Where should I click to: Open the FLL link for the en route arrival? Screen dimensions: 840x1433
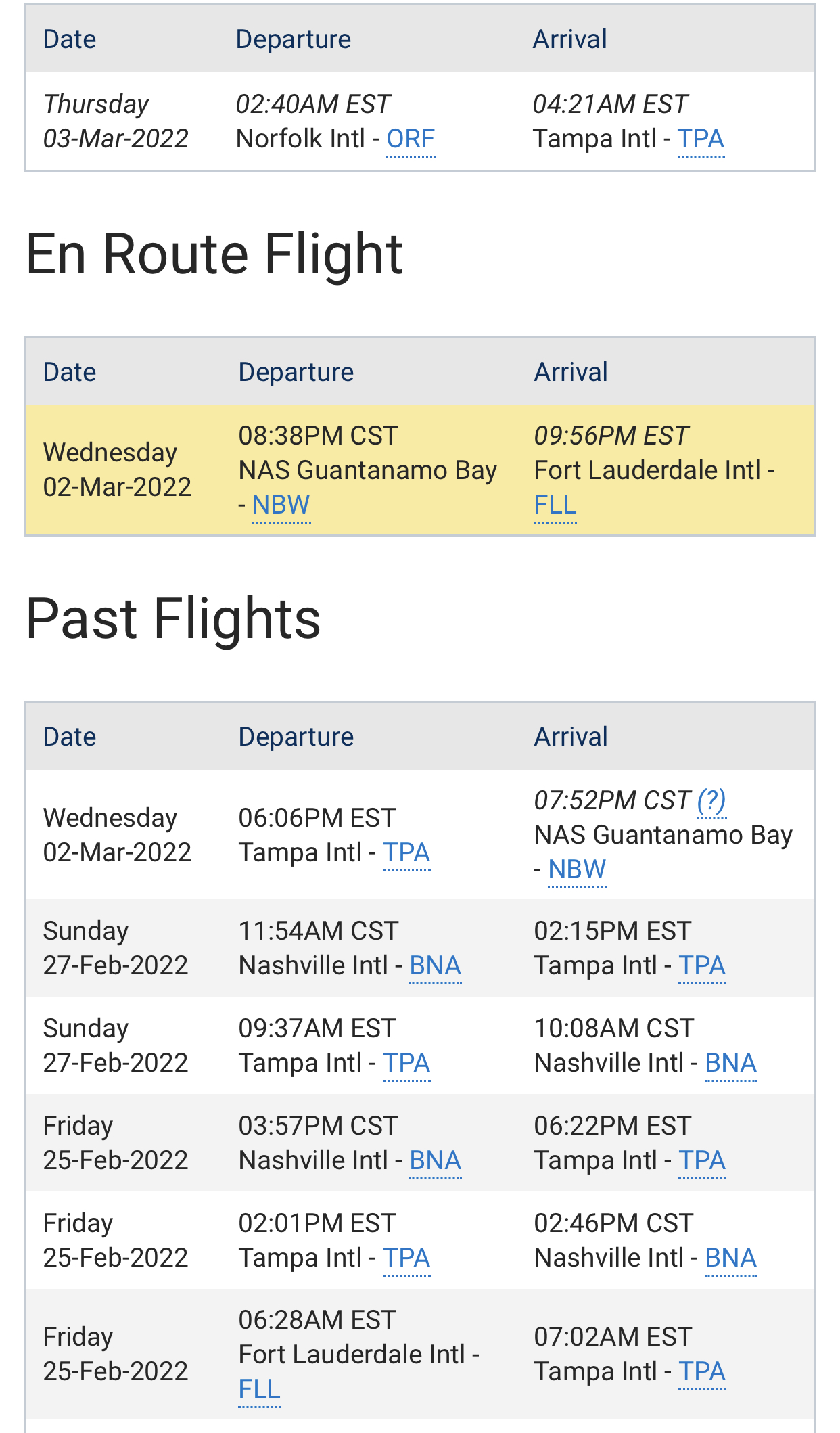pos(555,505)
